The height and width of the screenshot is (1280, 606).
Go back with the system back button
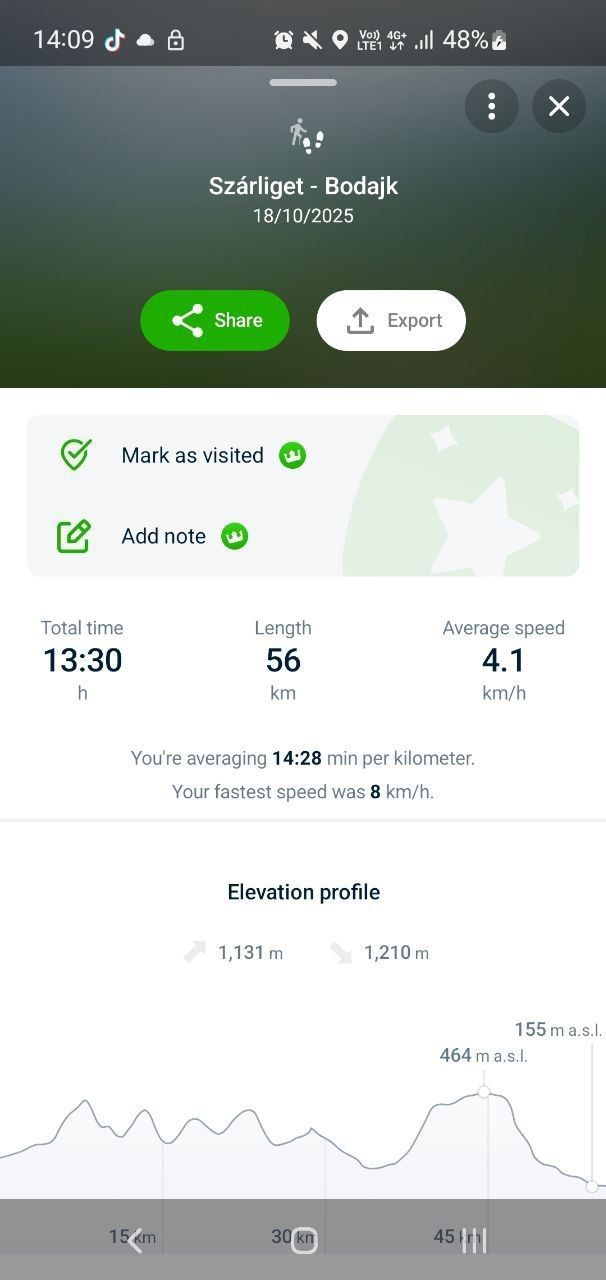click(136, 1240)
